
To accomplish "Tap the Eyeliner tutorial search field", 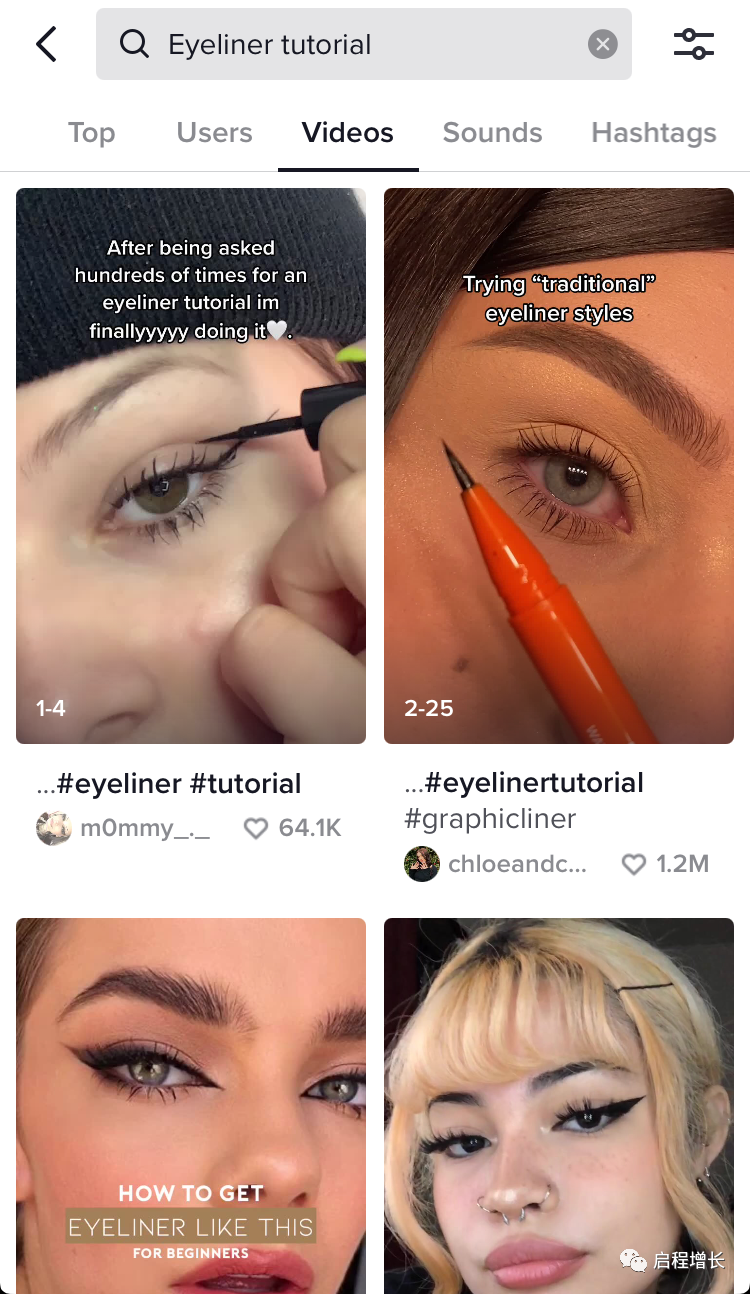I will click(x=350, y=44).
